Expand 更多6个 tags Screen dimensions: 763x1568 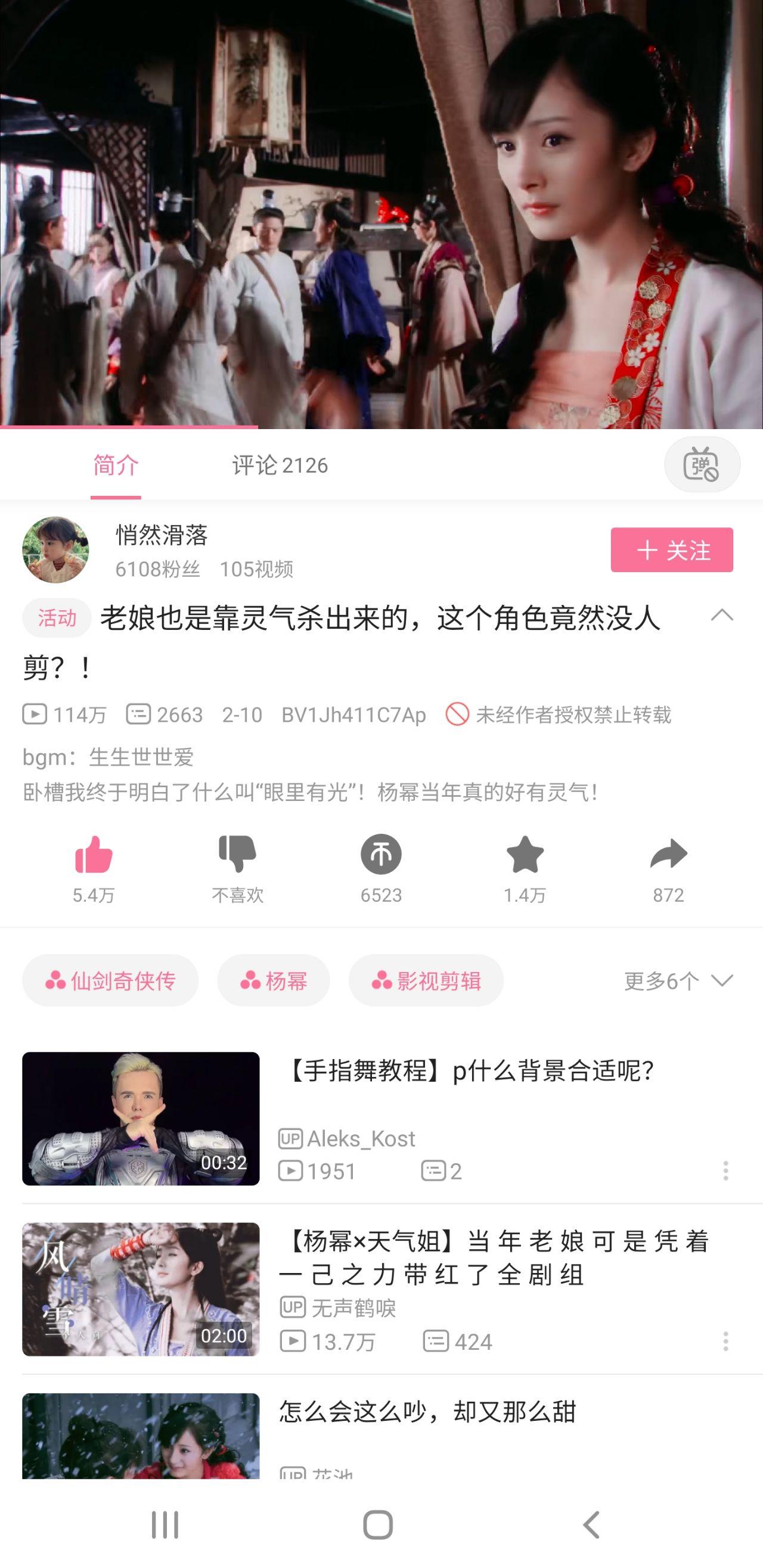click(x=678, y=980)
